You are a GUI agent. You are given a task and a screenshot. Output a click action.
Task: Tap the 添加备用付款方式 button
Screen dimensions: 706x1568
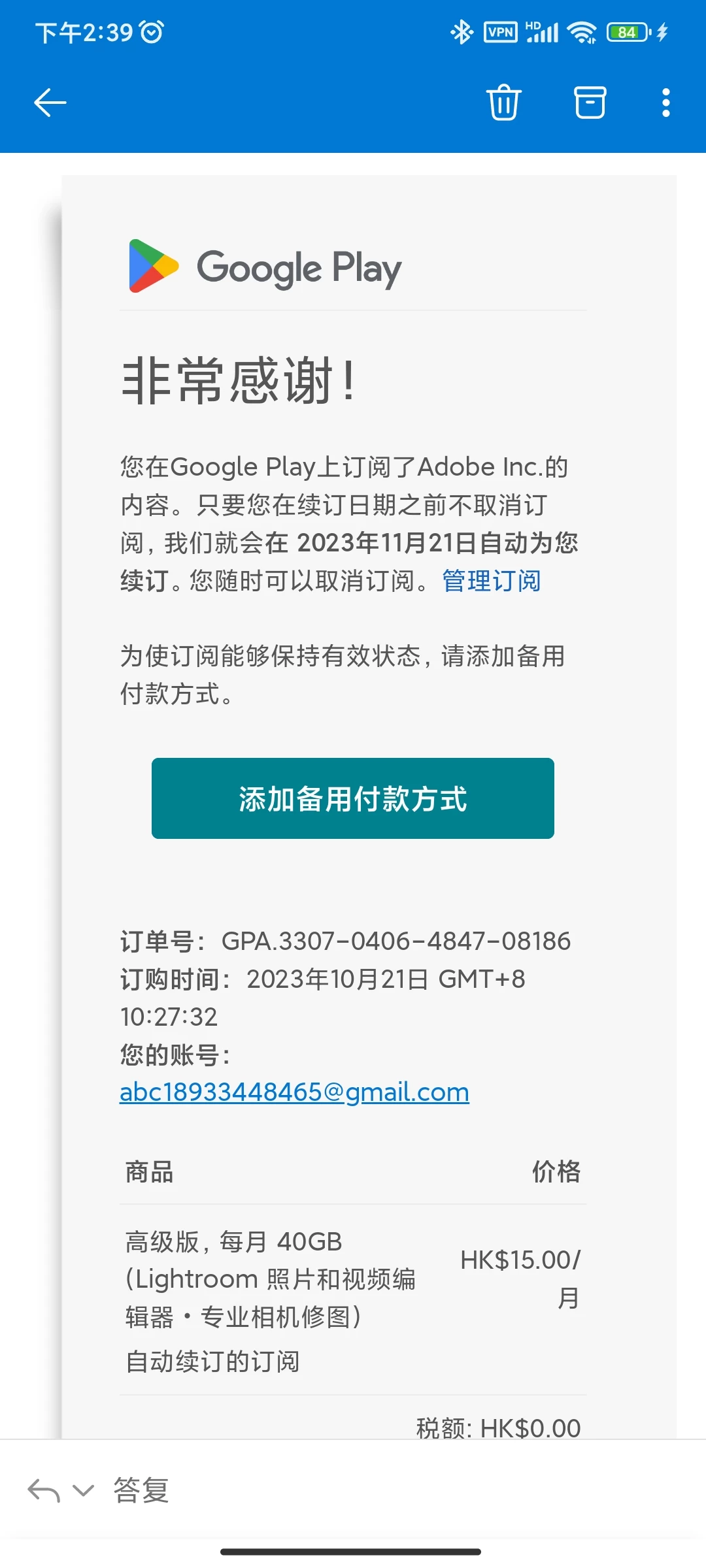[353, 798]
